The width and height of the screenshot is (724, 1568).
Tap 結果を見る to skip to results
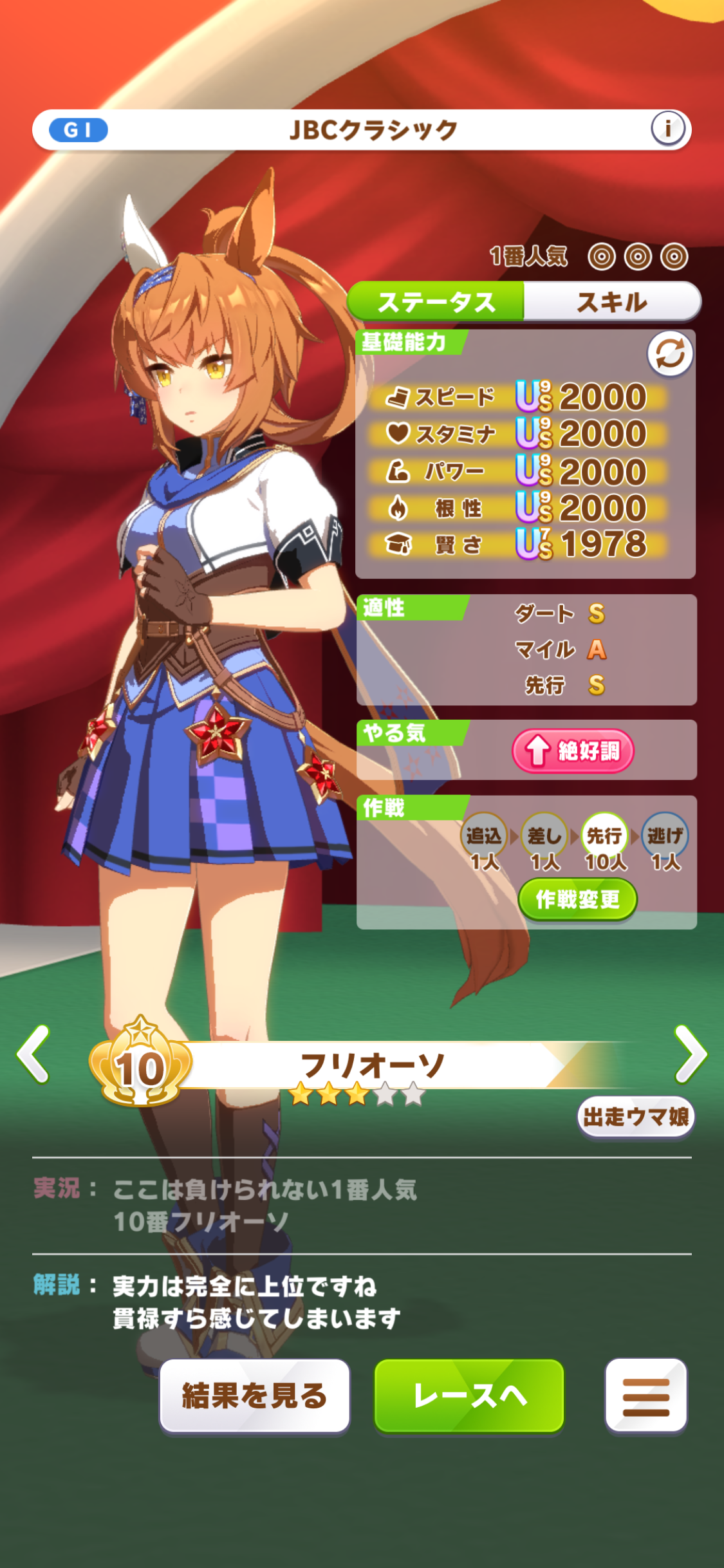[x=254, y=1395]
